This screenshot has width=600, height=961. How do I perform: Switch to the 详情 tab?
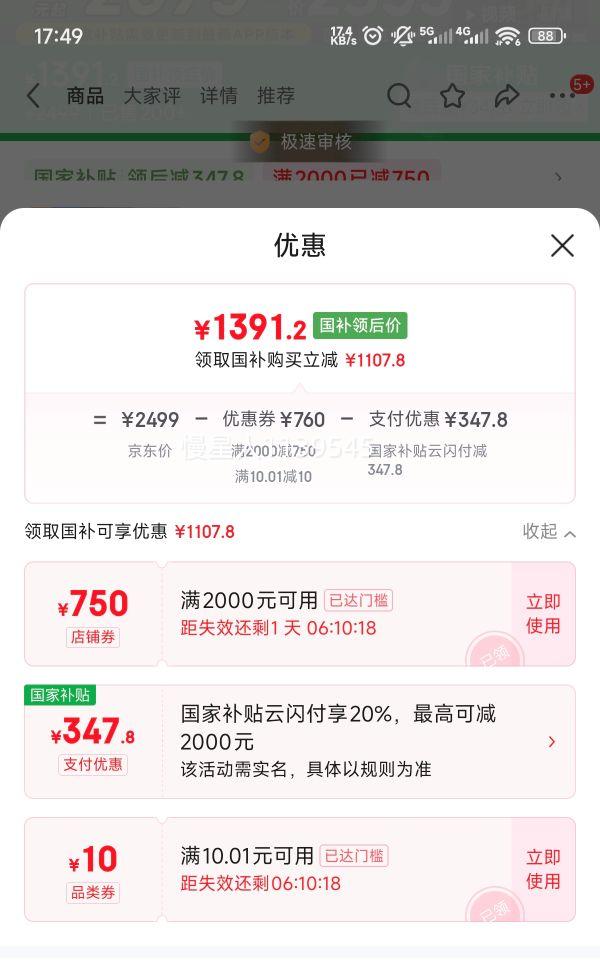coord(218,96)
